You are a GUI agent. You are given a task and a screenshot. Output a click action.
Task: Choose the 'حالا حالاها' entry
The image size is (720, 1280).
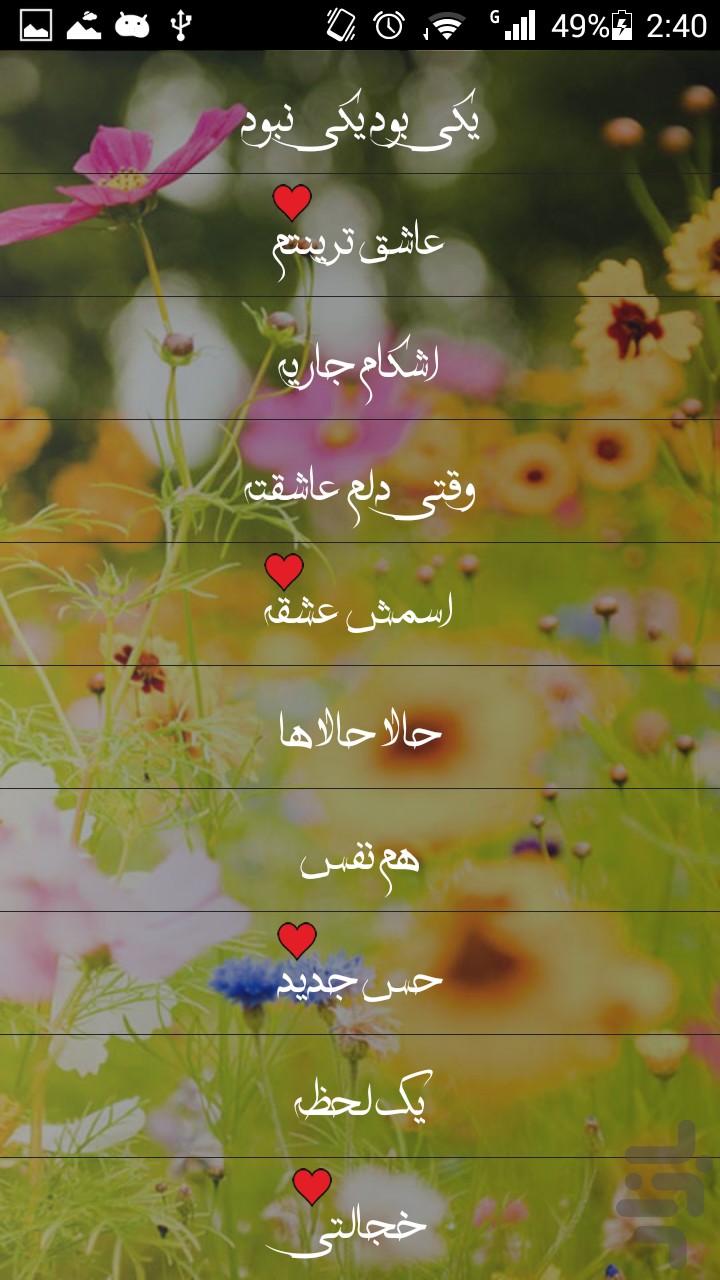click(360, 727)
